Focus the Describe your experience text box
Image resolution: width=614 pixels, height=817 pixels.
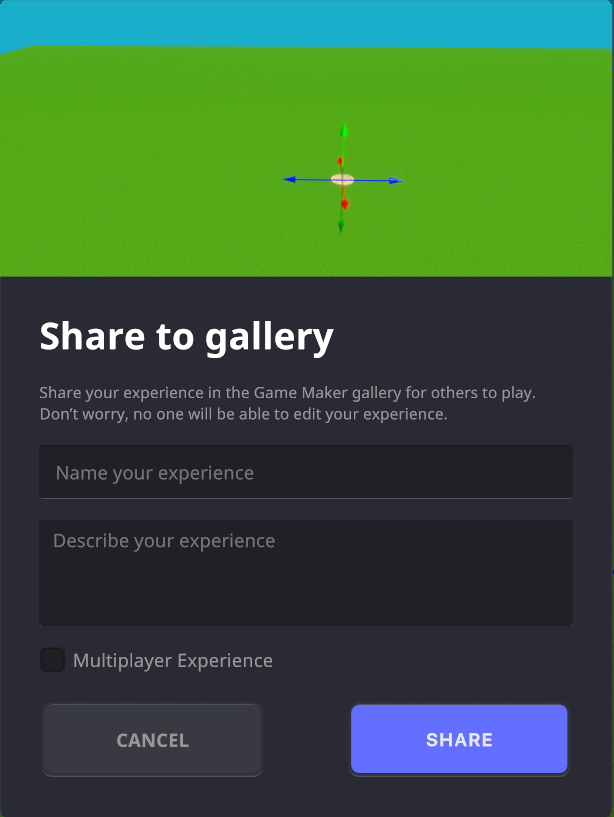[305, 572]
